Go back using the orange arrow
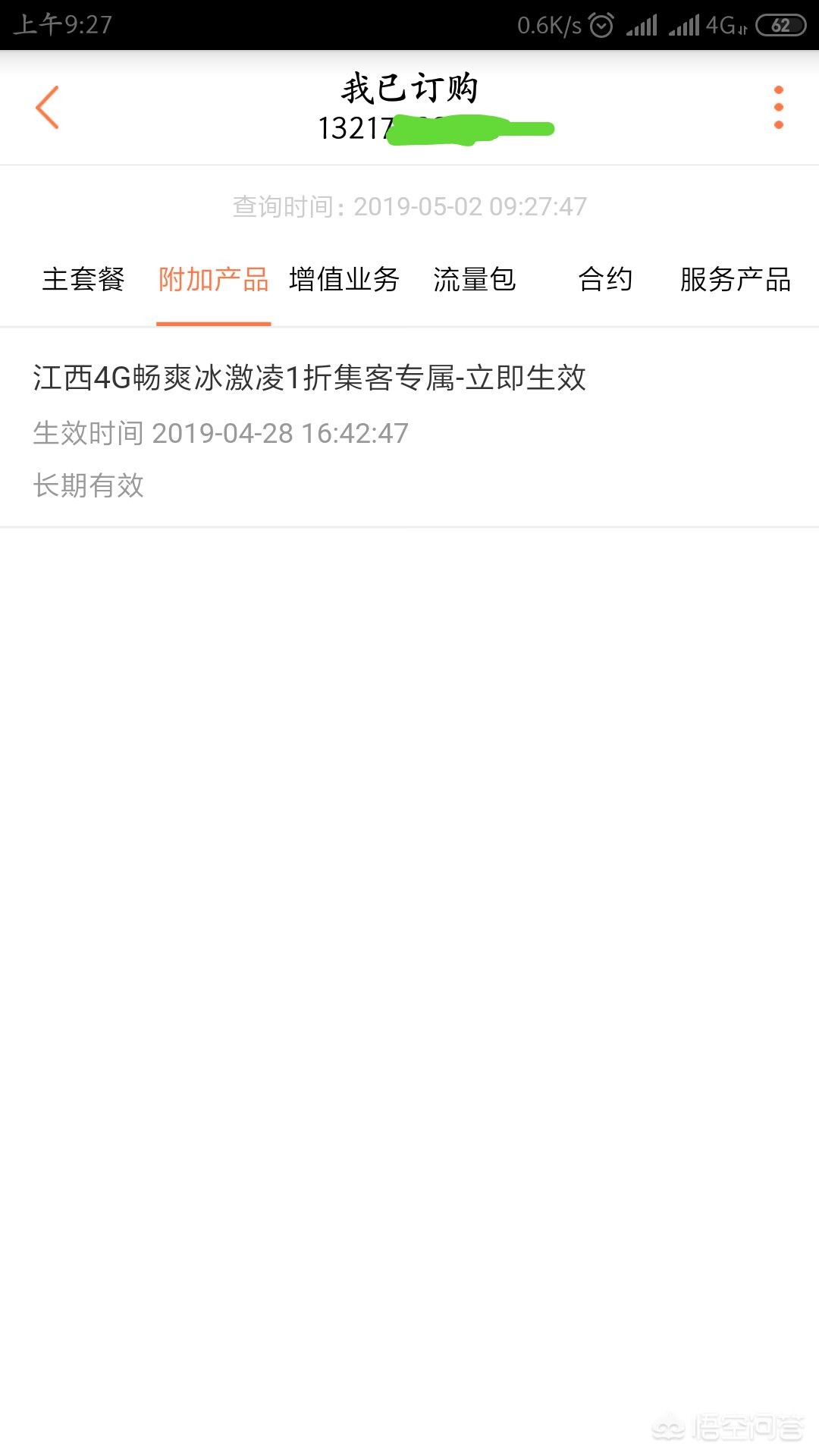The height and width of the screenshot is (1456, 819). [x=47, y=108]
